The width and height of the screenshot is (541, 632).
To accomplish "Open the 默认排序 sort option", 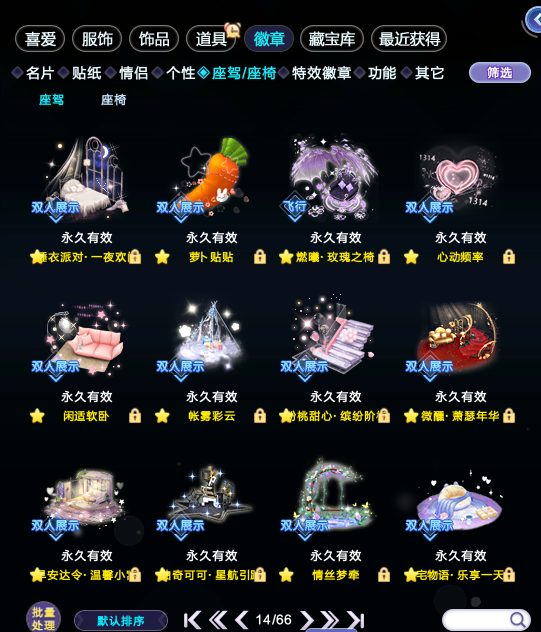I will (x=121, y=620).
